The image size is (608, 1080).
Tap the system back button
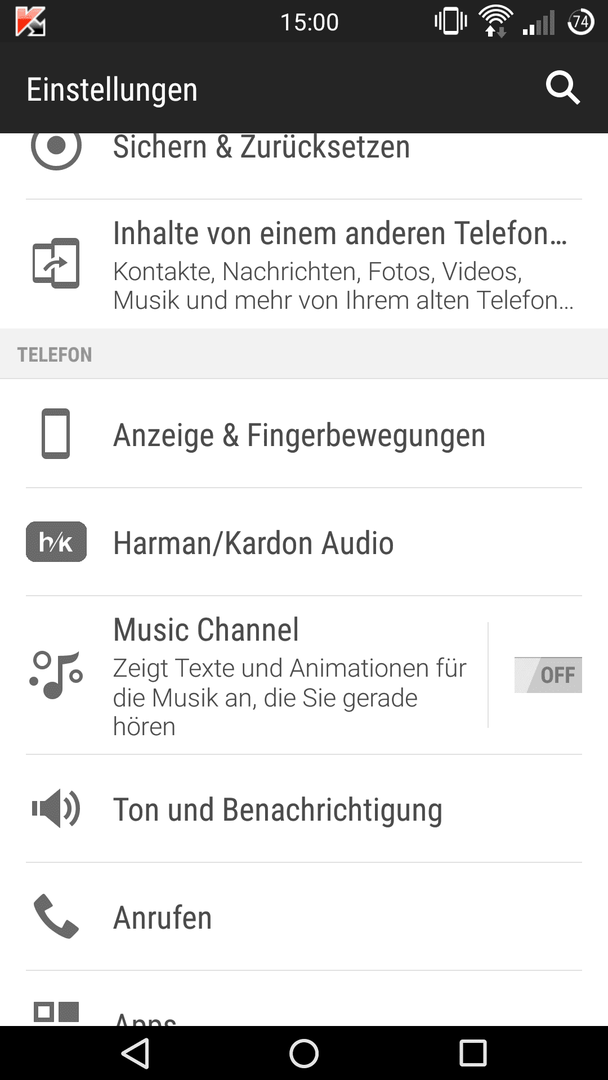click(x=135, y=1052)
